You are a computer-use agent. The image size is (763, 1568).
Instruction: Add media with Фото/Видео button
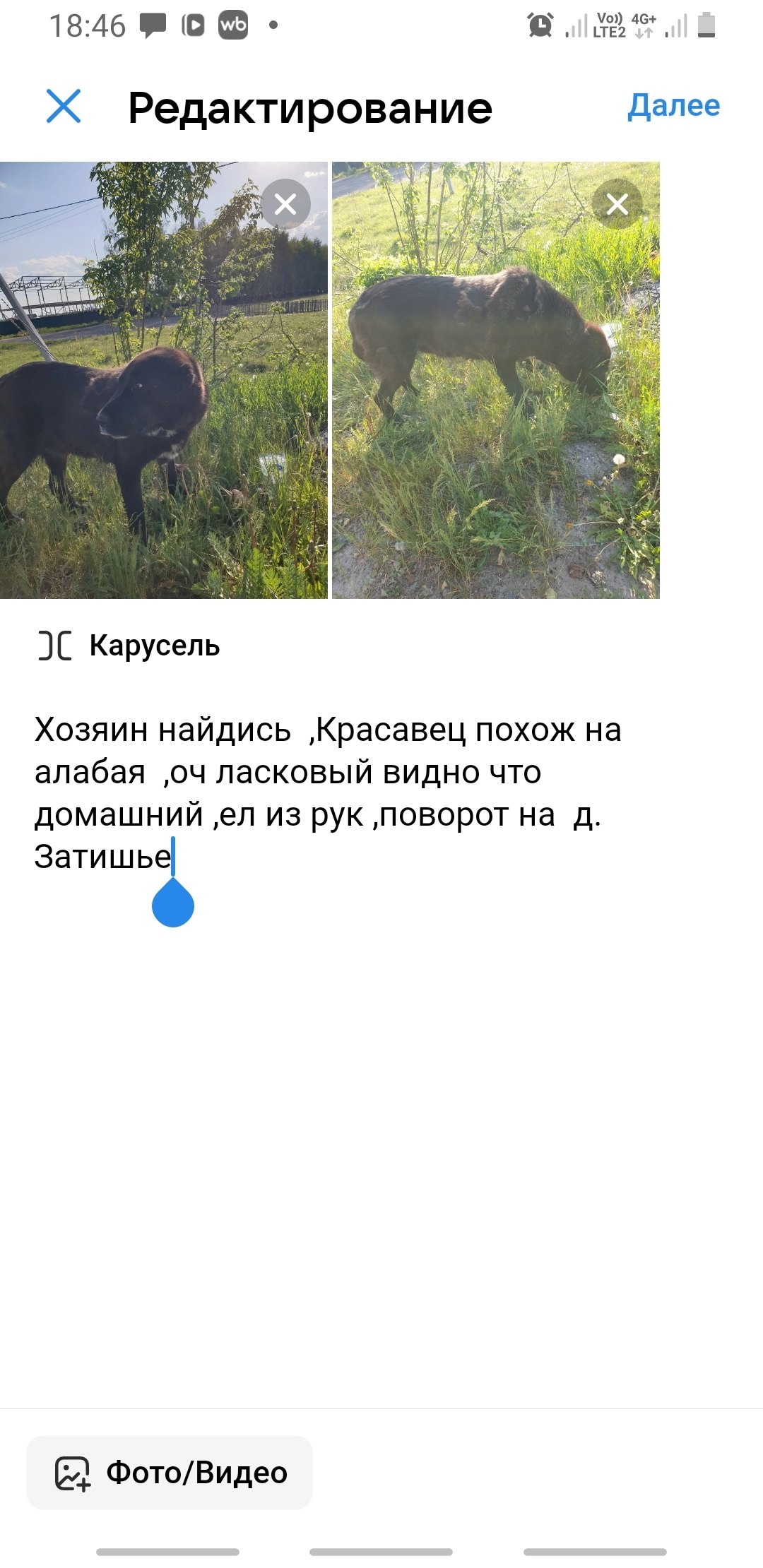(x=170, y=1473)
